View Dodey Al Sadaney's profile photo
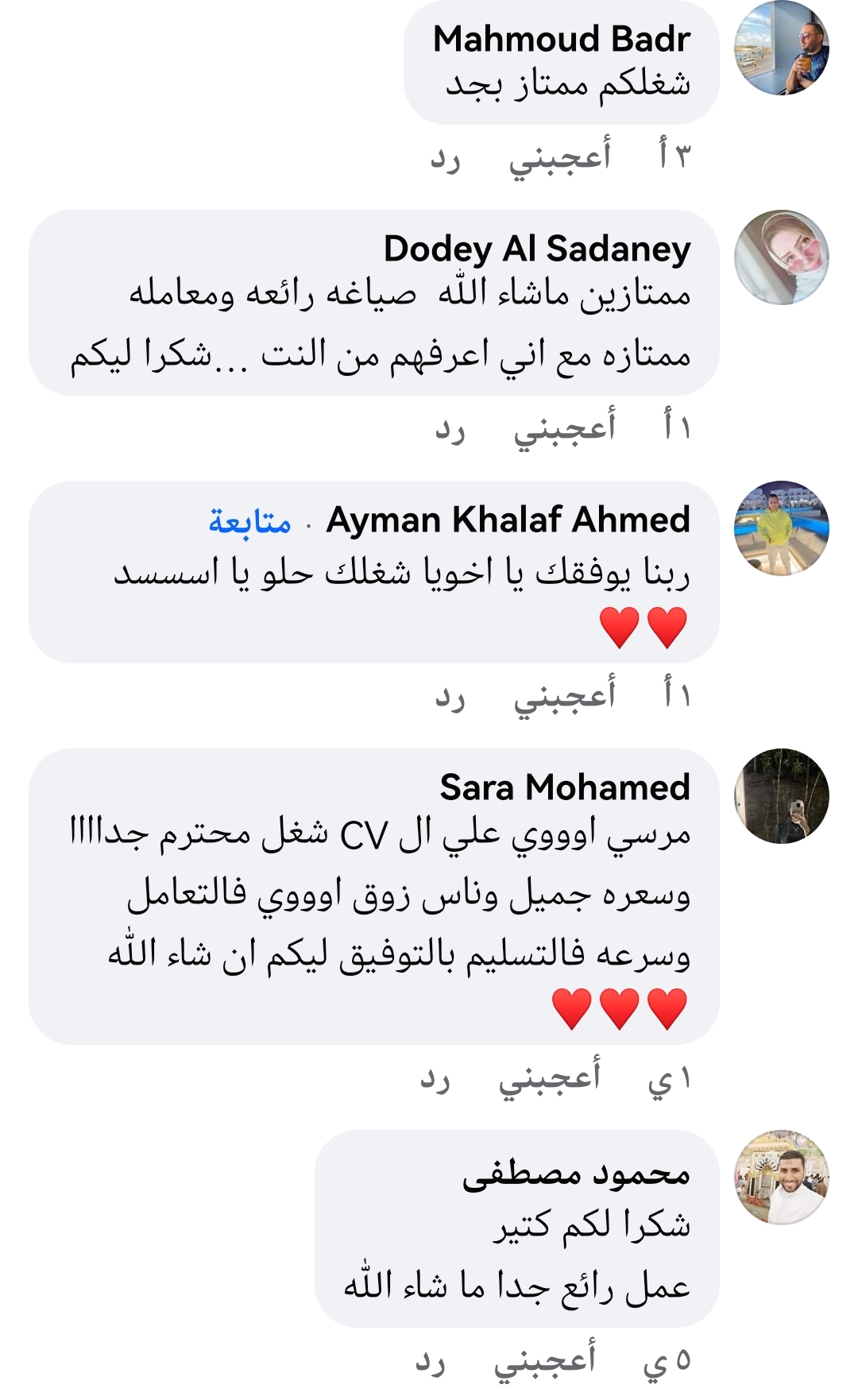Image resolution: width=858 pixels, height=1400 pixels. click(x=781, y=257)
